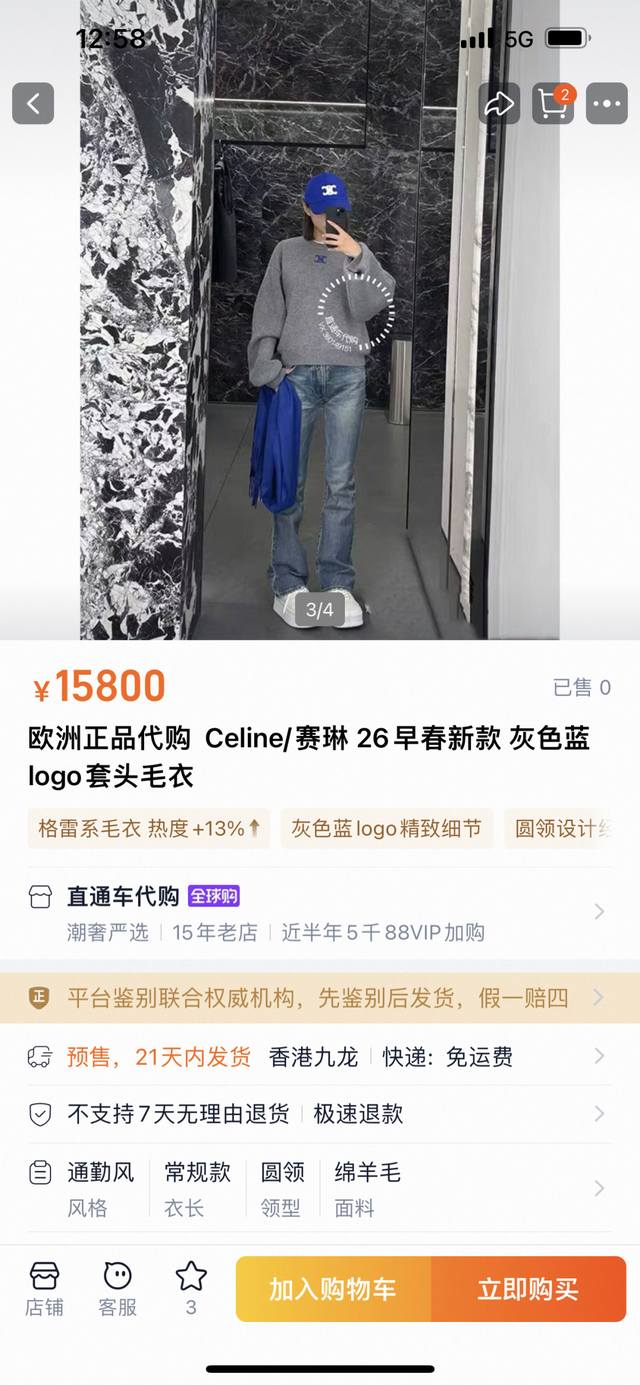Visit the 店铺 store page
Viewport: 640px width, 1385px height.
44,1289
